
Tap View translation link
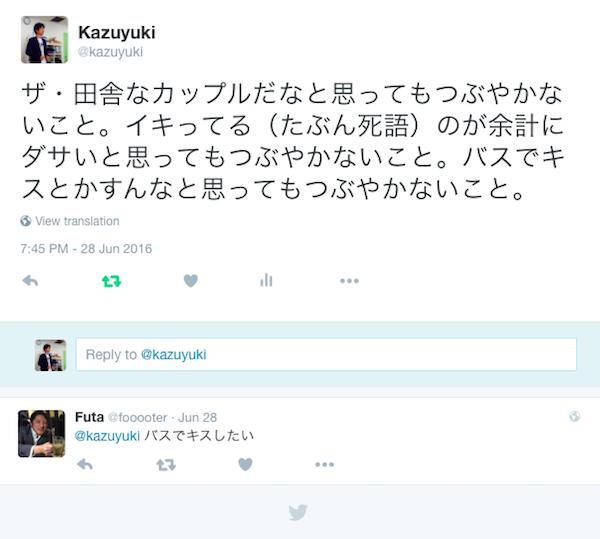click(x=76, y=221)
